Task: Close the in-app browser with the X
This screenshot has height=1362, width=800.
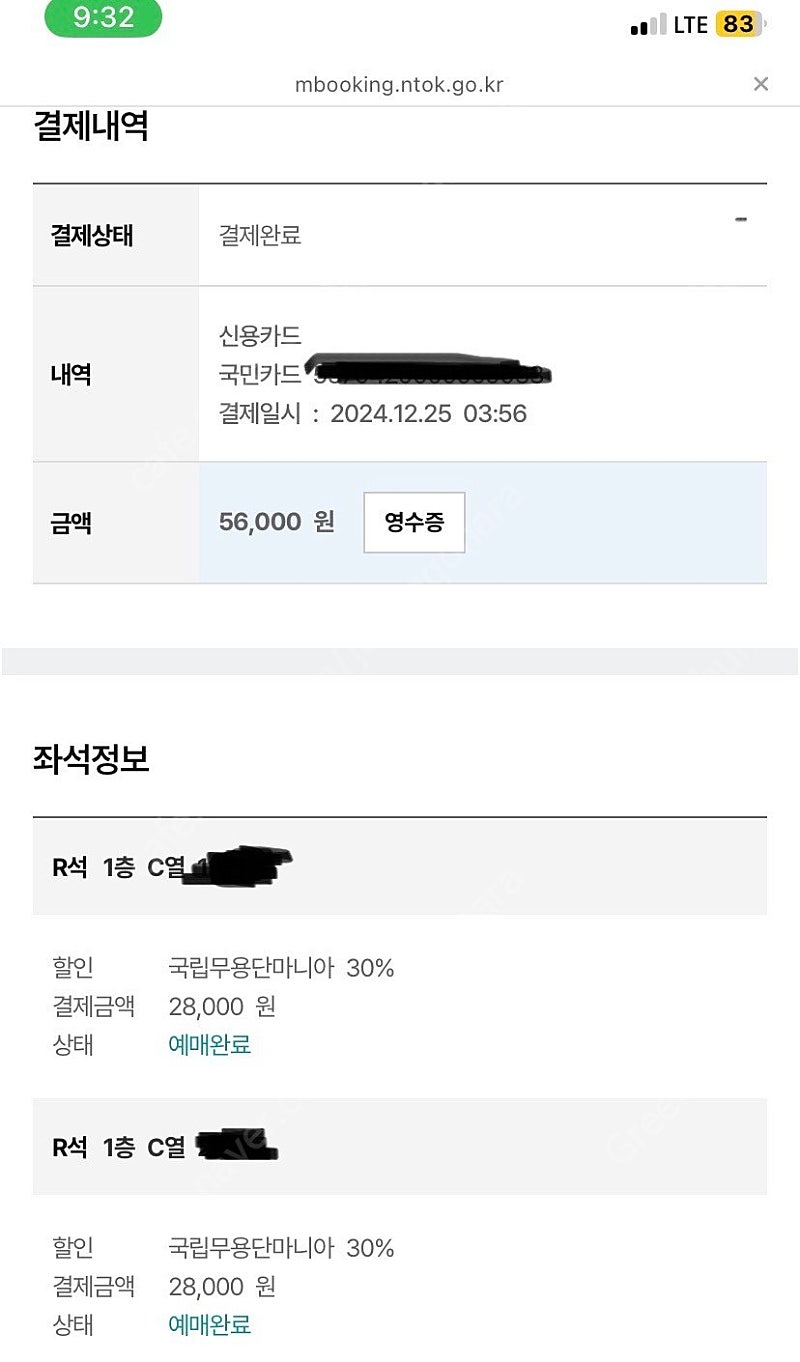Action: [761, 84]
